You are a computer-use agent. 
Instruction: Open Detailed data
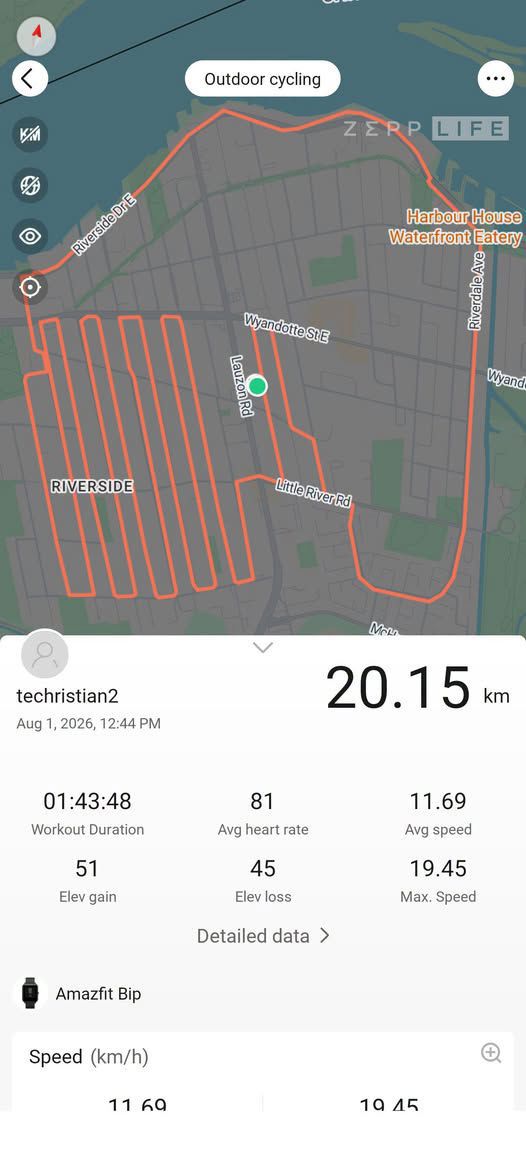coord(263,936)
